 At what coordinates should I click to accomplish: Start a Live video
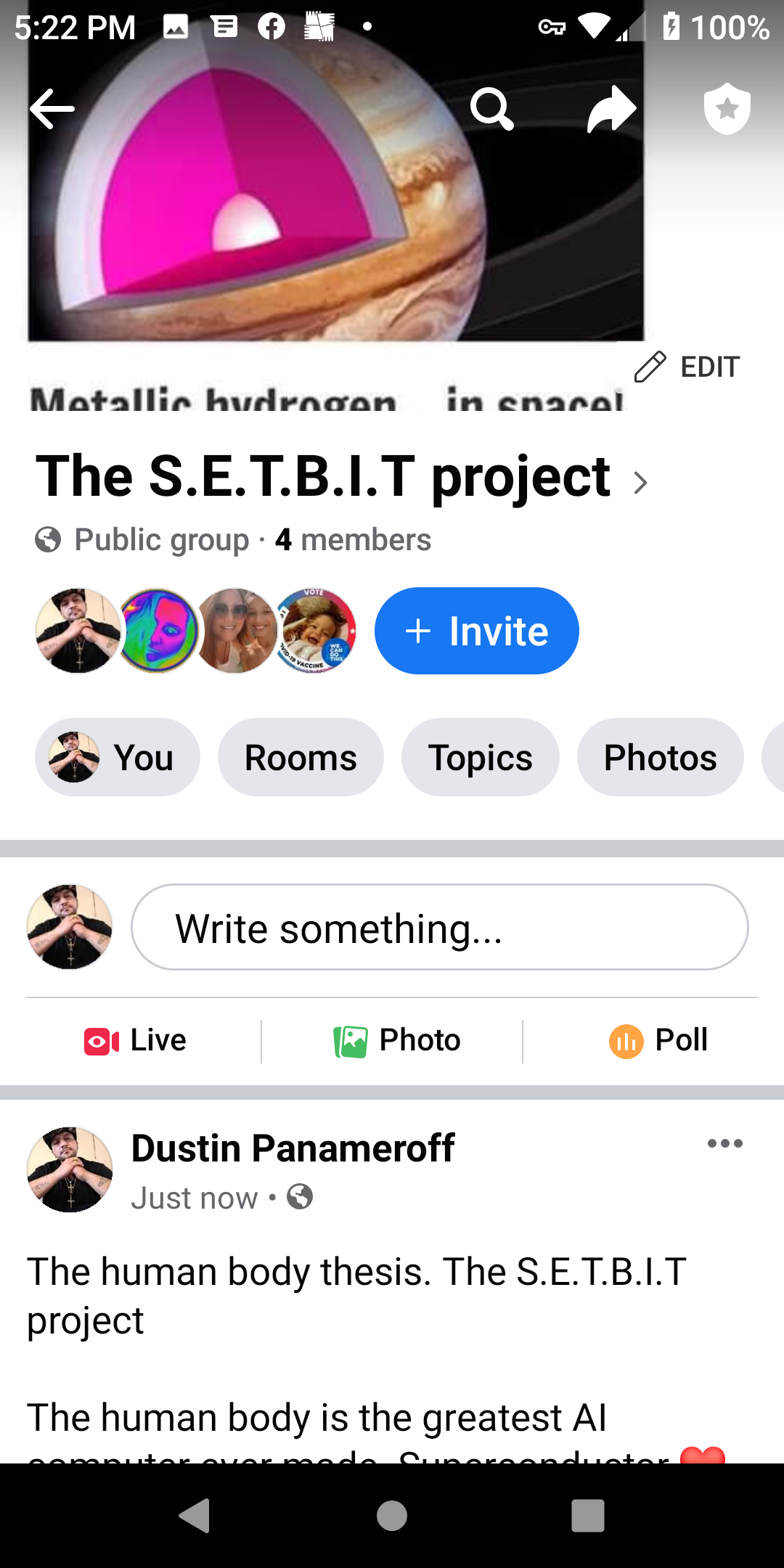point(136,1040)
